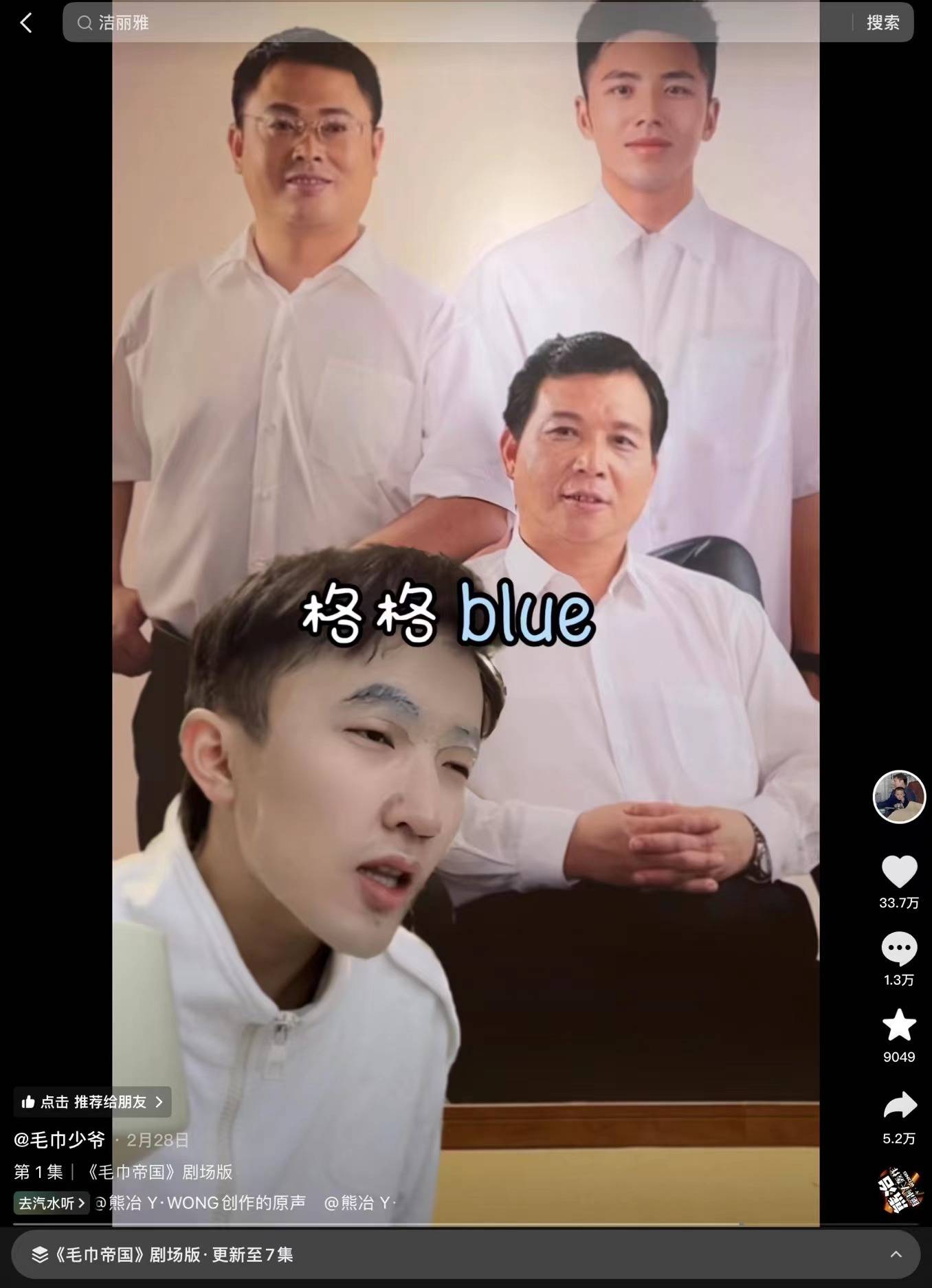
Task: Favorite the video with the star icon
Action: pos(899,1025)
